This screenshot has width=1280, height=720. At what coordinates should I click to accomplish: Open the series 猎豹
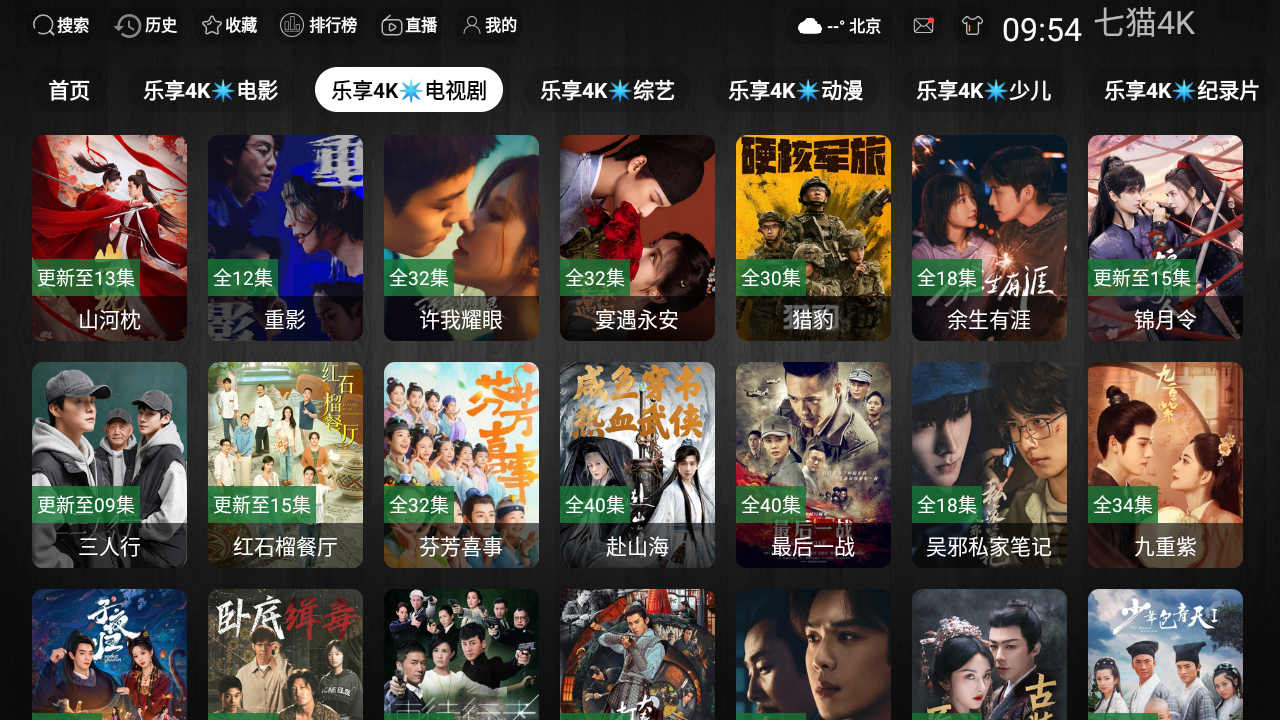[x=813, y=238]
